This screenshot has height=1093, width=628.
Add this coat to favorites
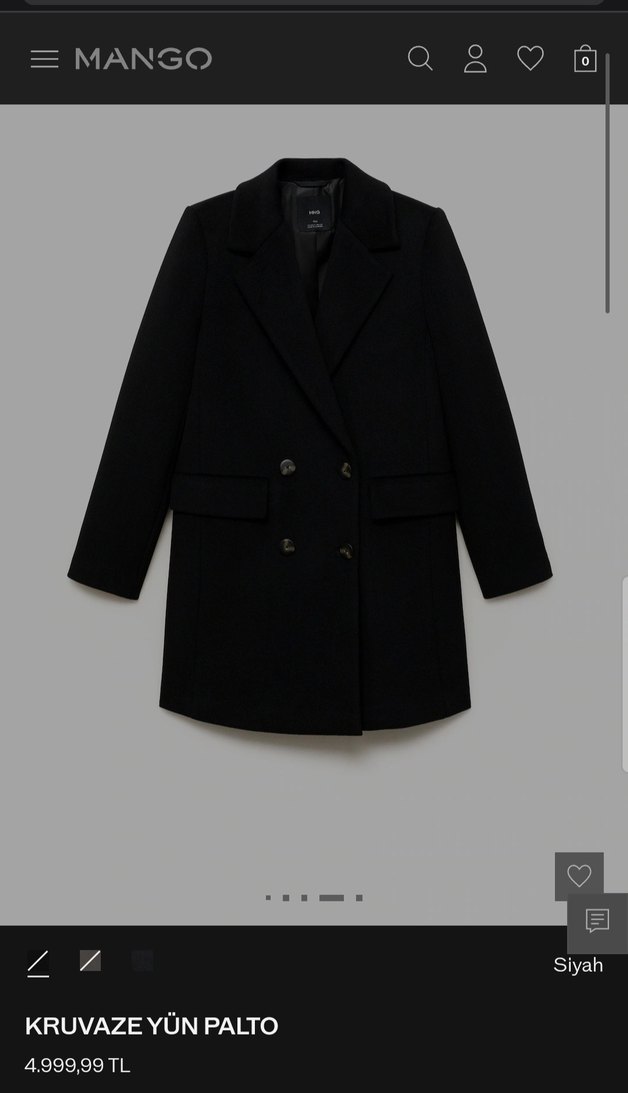coord(579,876)
